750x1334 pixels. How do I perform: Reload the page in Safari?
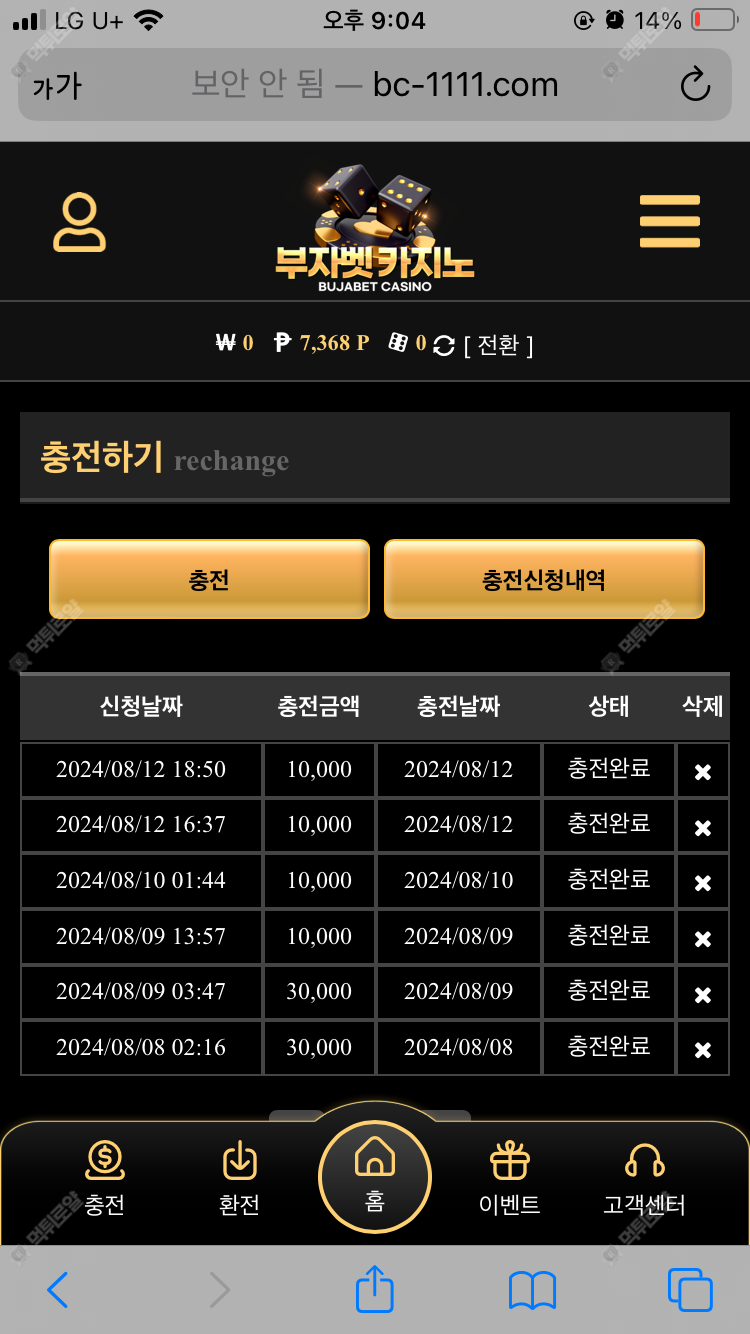(695, 86)
